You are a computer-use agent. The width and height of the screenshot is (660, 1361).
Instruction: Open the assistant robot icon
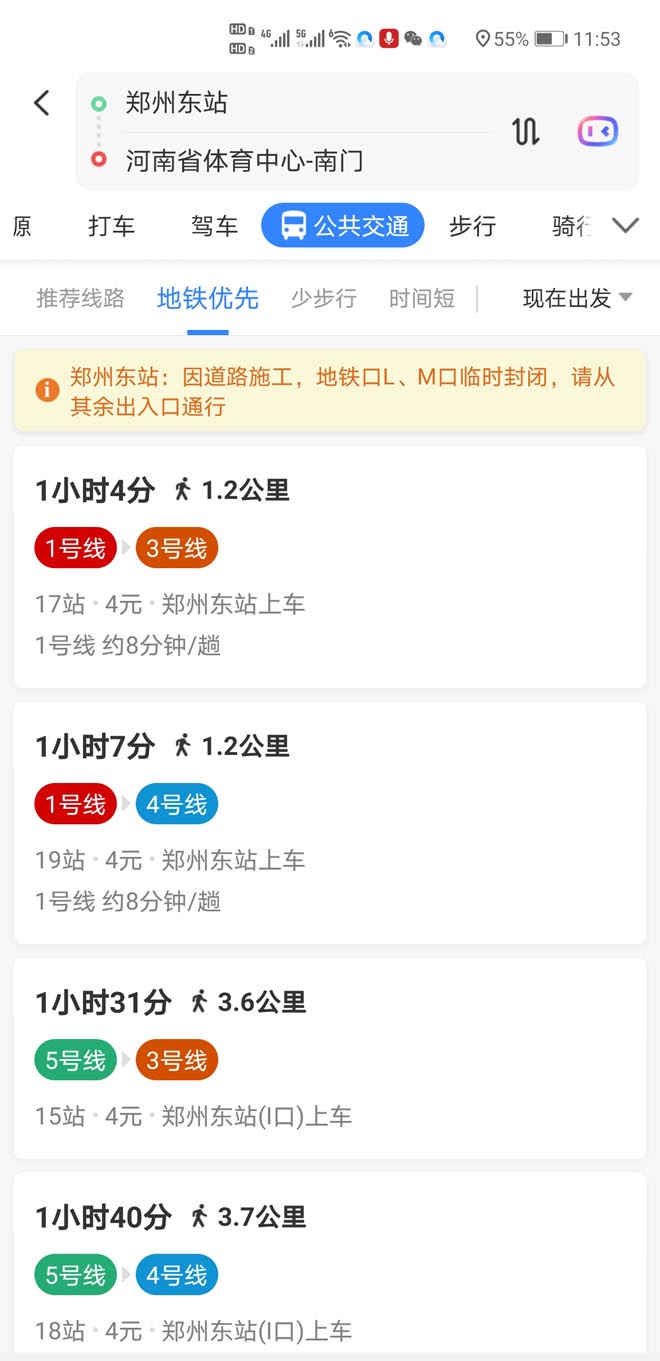point(598,132)
